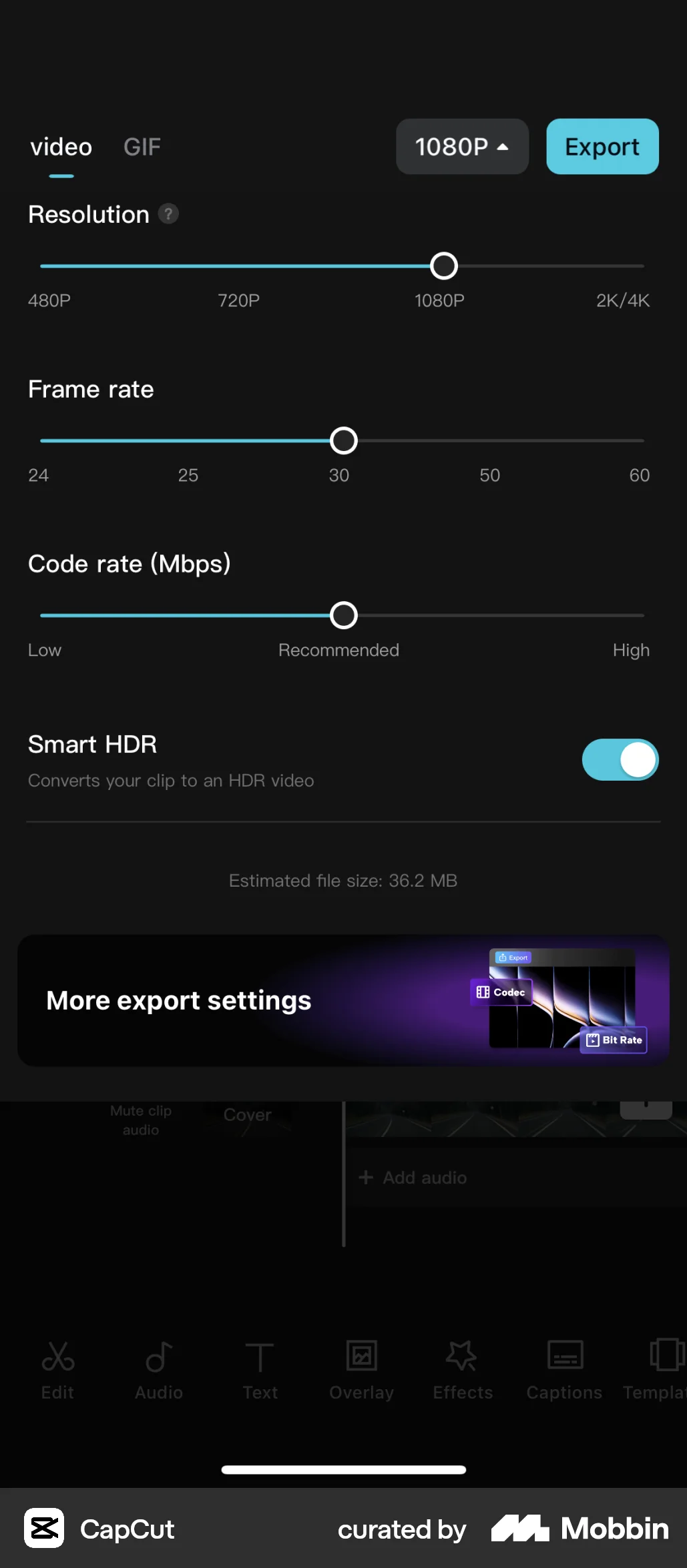Toggle the Cover option
Viewport: 687px width, 1568px height.
point(246,1114)
